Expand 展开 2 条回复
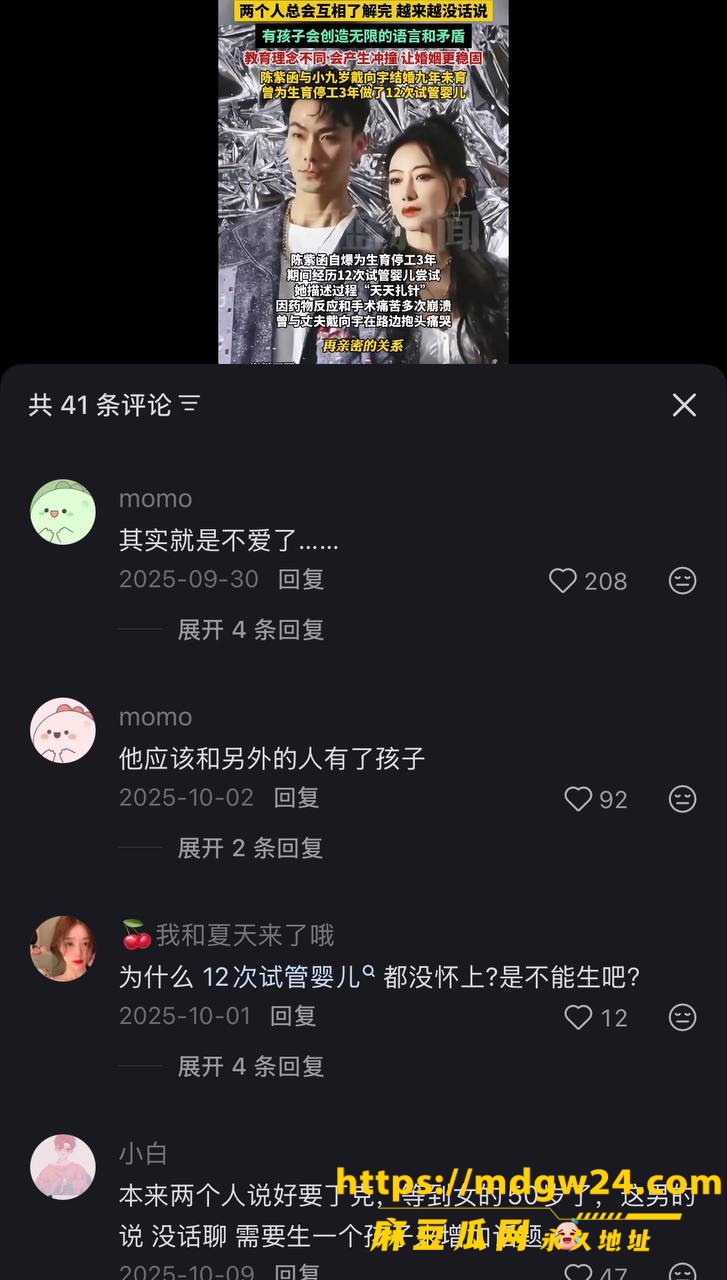Screen dimensions: 727x1280 [x=251, y=848]
